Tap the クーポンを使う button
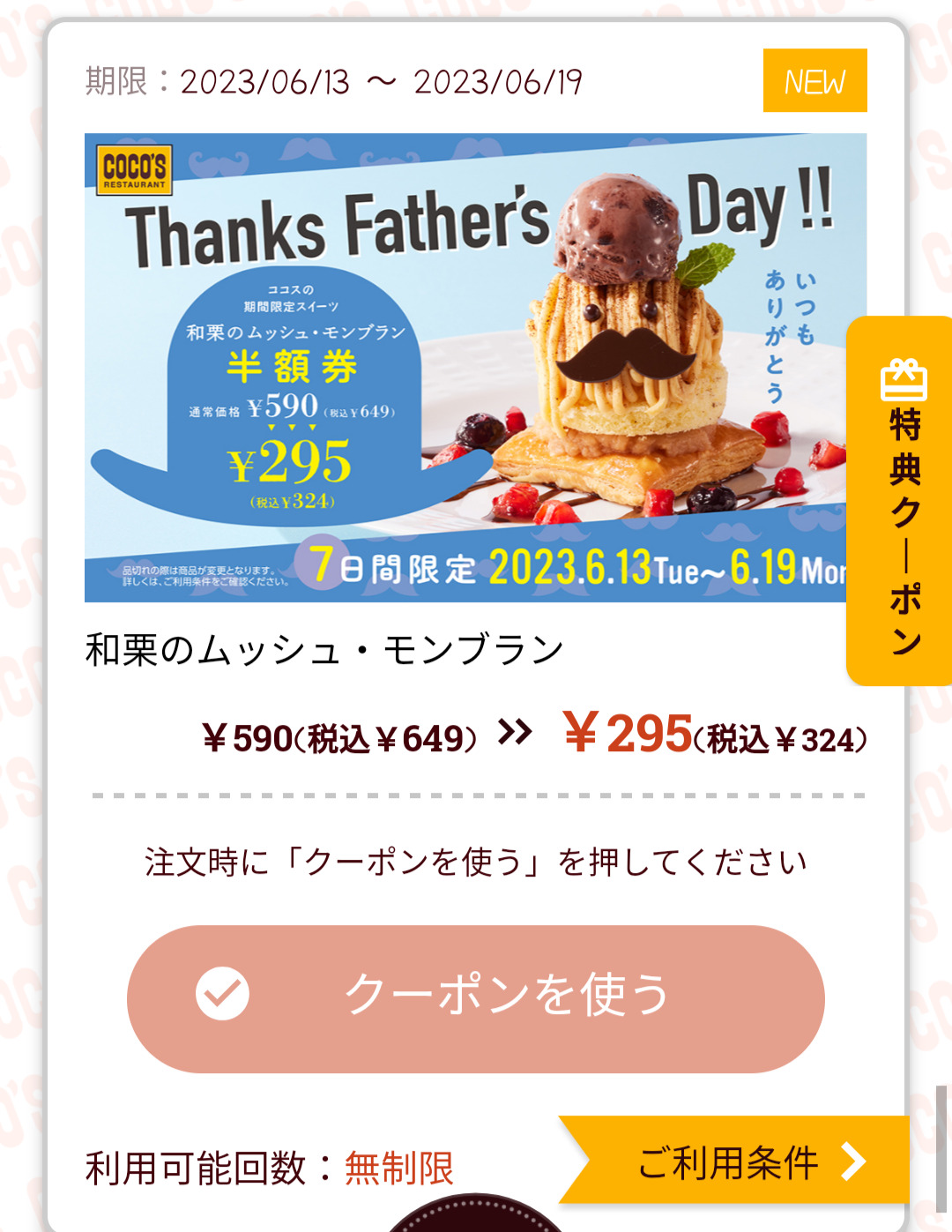Image resolution: width=952 pixels, height=1232 pixels. [x=476, y=998]
